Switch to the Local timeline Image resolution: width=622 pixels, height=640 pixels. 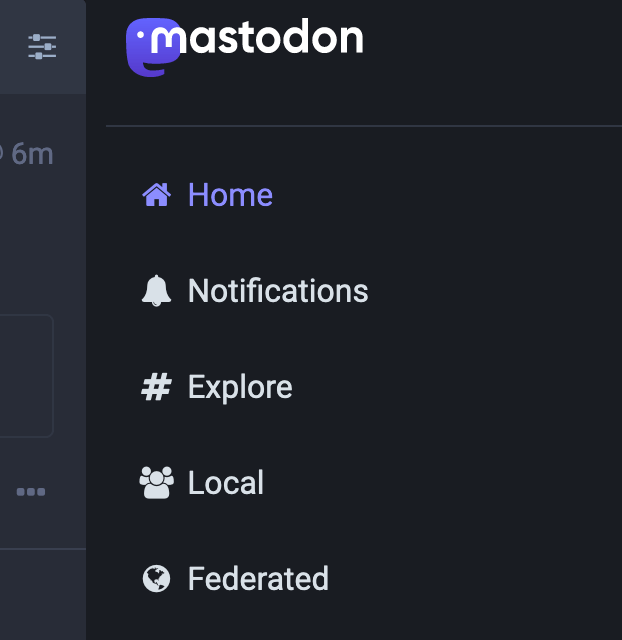click(225, 483)
